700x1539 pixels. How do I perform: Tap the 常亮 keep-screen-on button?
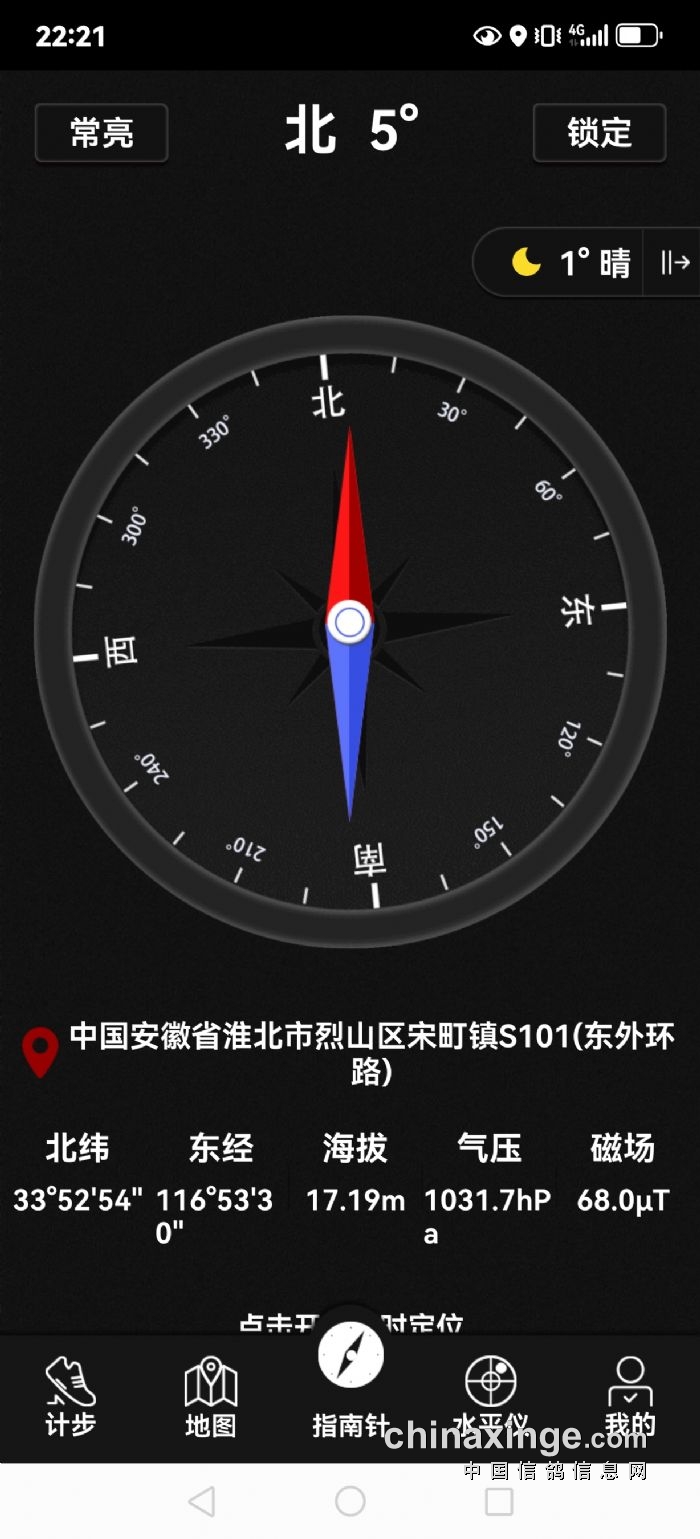101,133
